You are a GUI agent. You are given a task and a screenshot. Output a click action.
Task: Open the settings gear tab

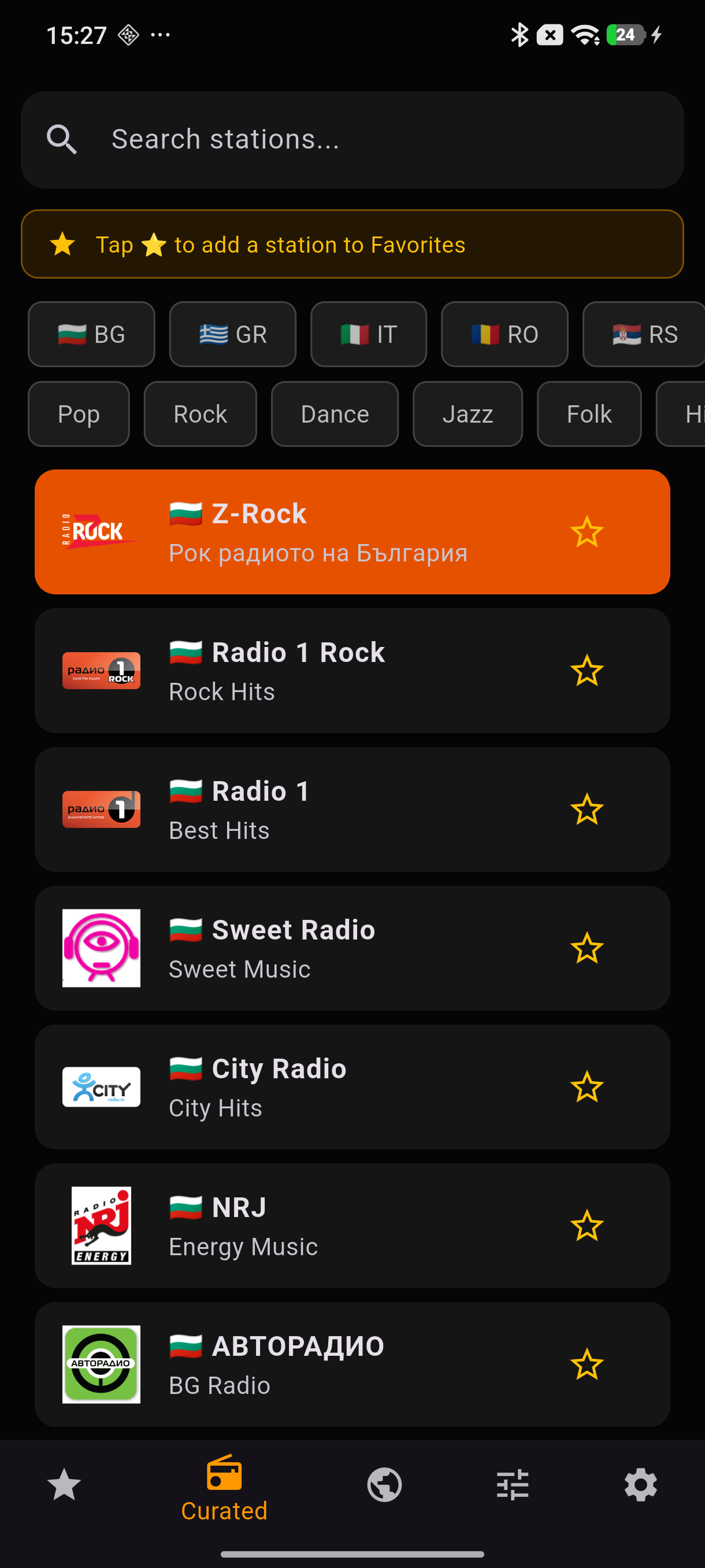pos(640,1485)
